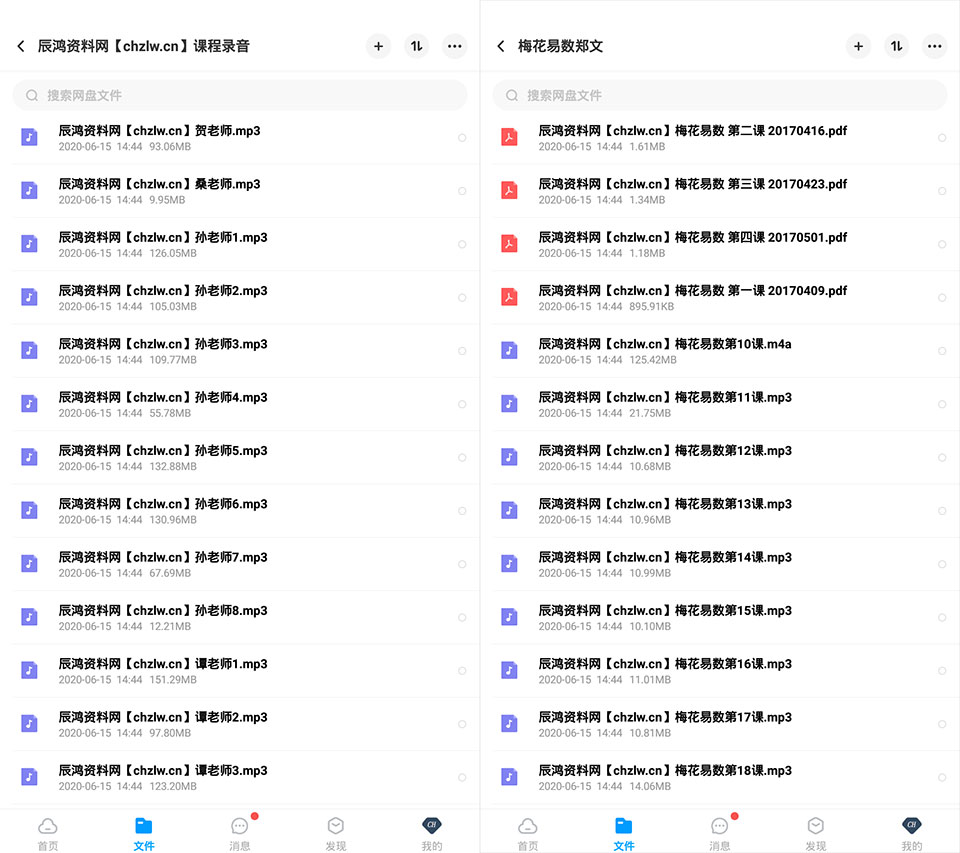Open 梅花易数 第二课 20170416.pdf
Screen dimensions: 960x853
720,138
